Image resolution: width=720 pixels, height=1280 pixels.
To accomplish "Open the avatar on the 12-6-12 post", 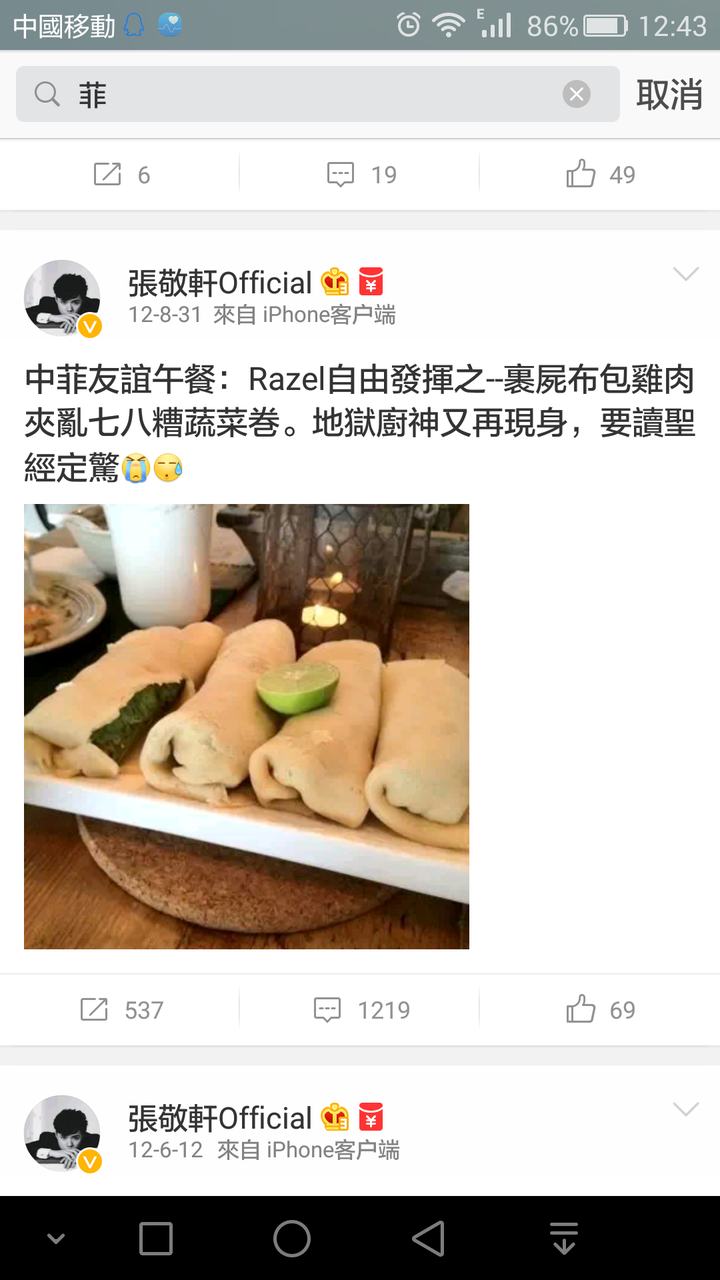I will tap(62, 1133).
